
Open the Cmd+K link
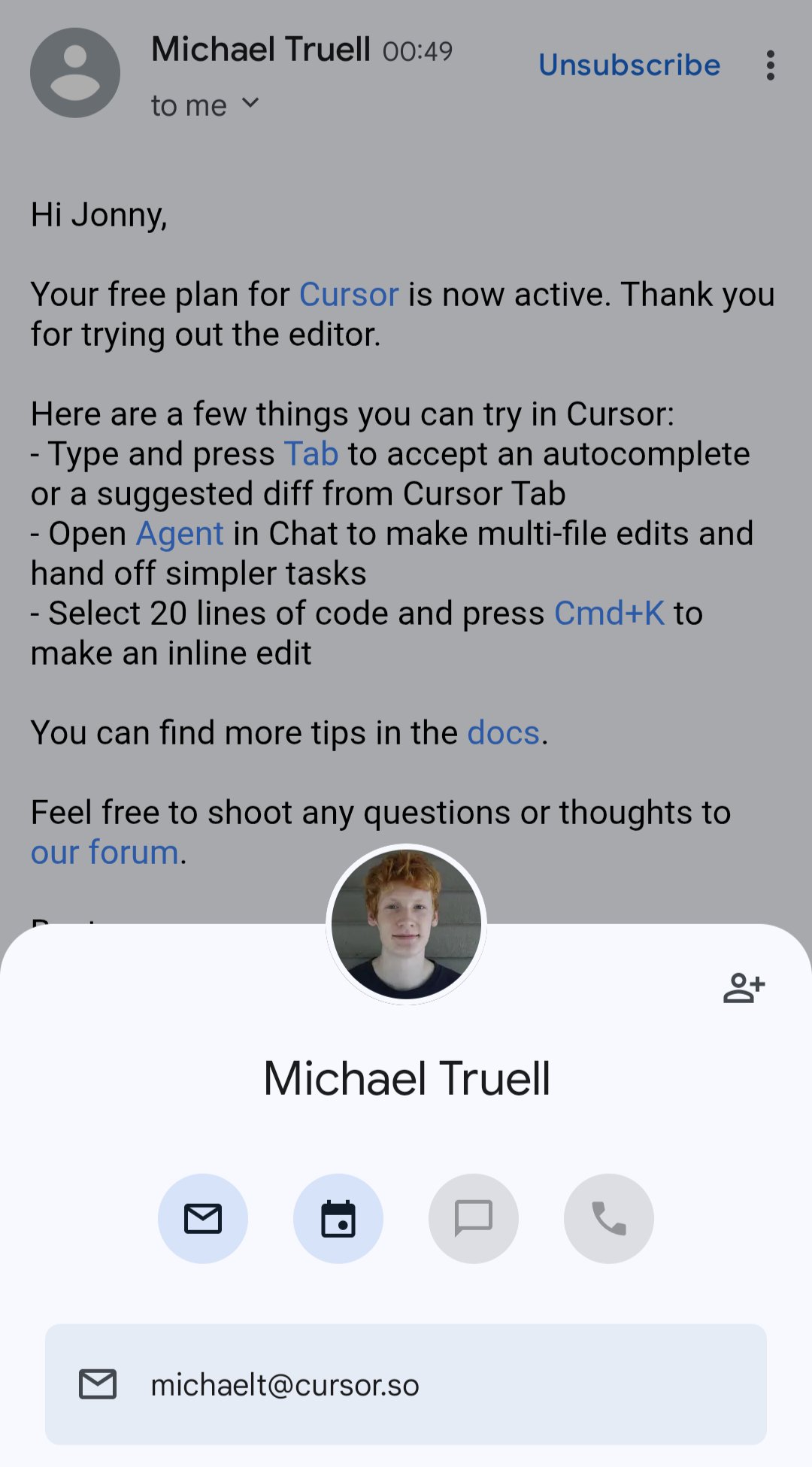[x=609, y=614]
